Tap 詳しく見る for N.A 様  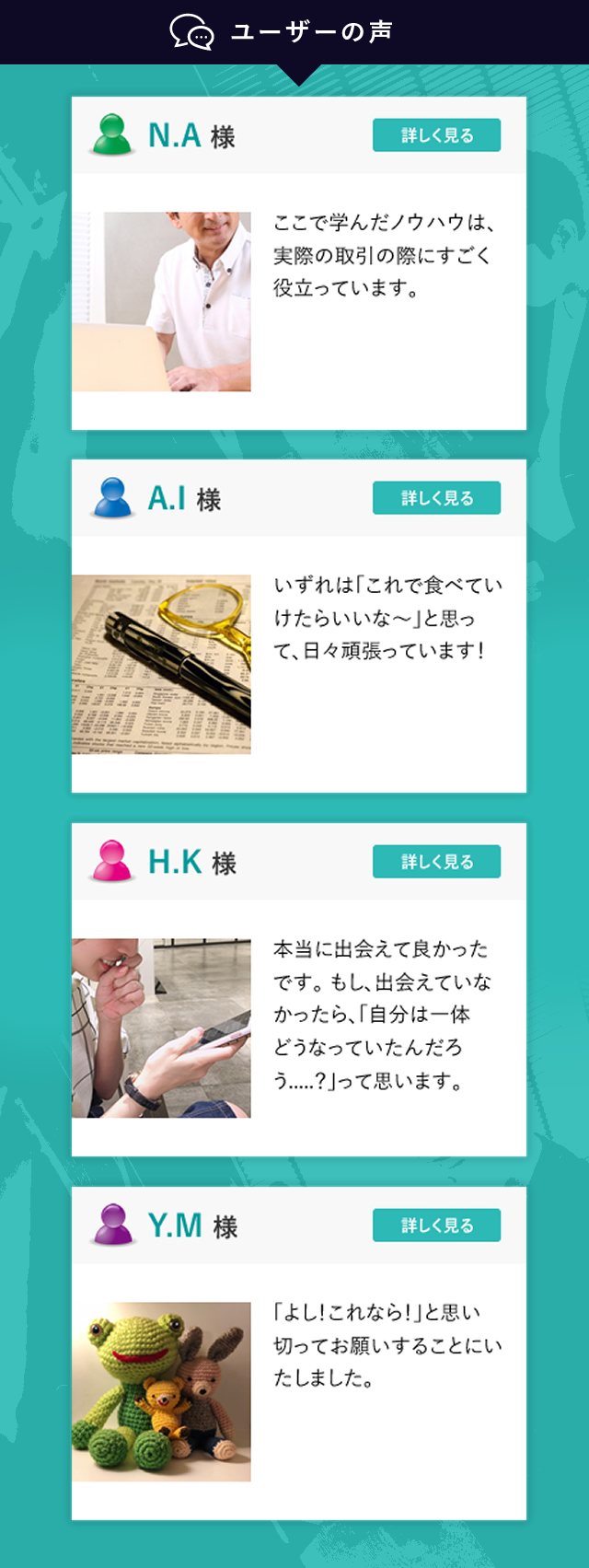coord(436,135)
